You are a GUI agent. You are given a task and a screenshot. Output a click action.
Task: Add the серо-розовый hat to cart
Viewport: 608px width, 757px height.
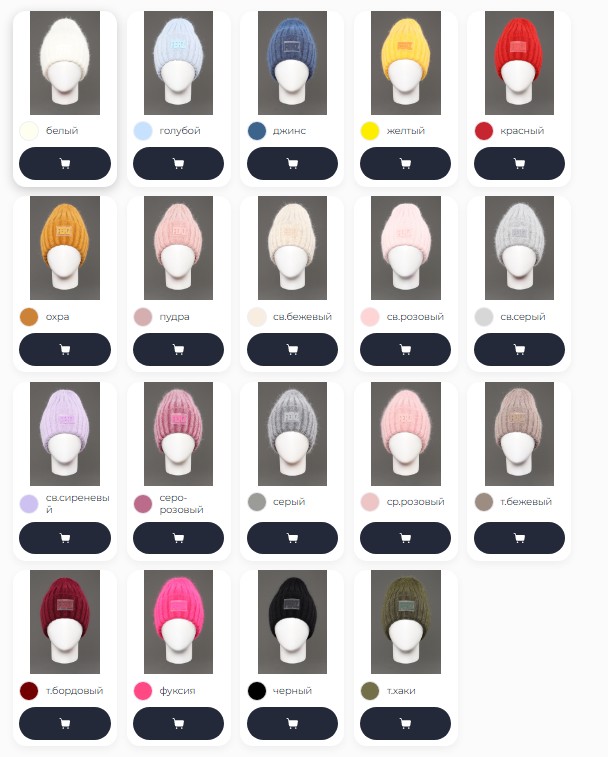(x=178, y=538)
